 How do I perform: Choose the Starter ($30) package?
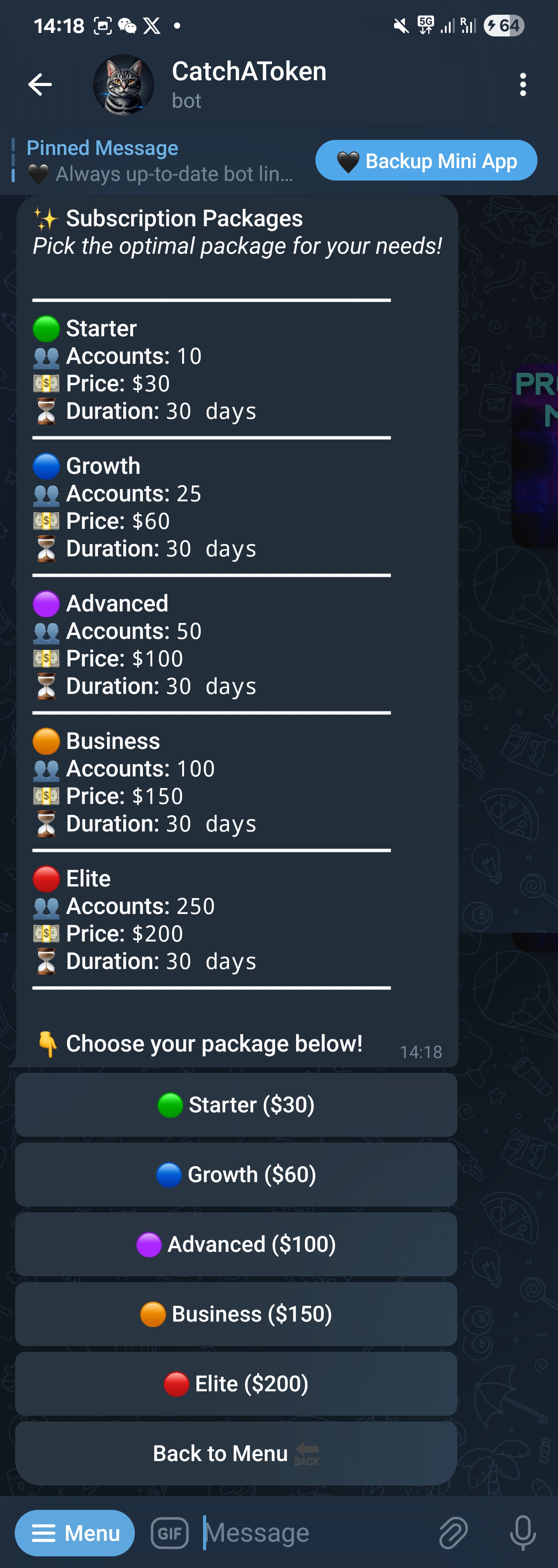[236, 1105]
